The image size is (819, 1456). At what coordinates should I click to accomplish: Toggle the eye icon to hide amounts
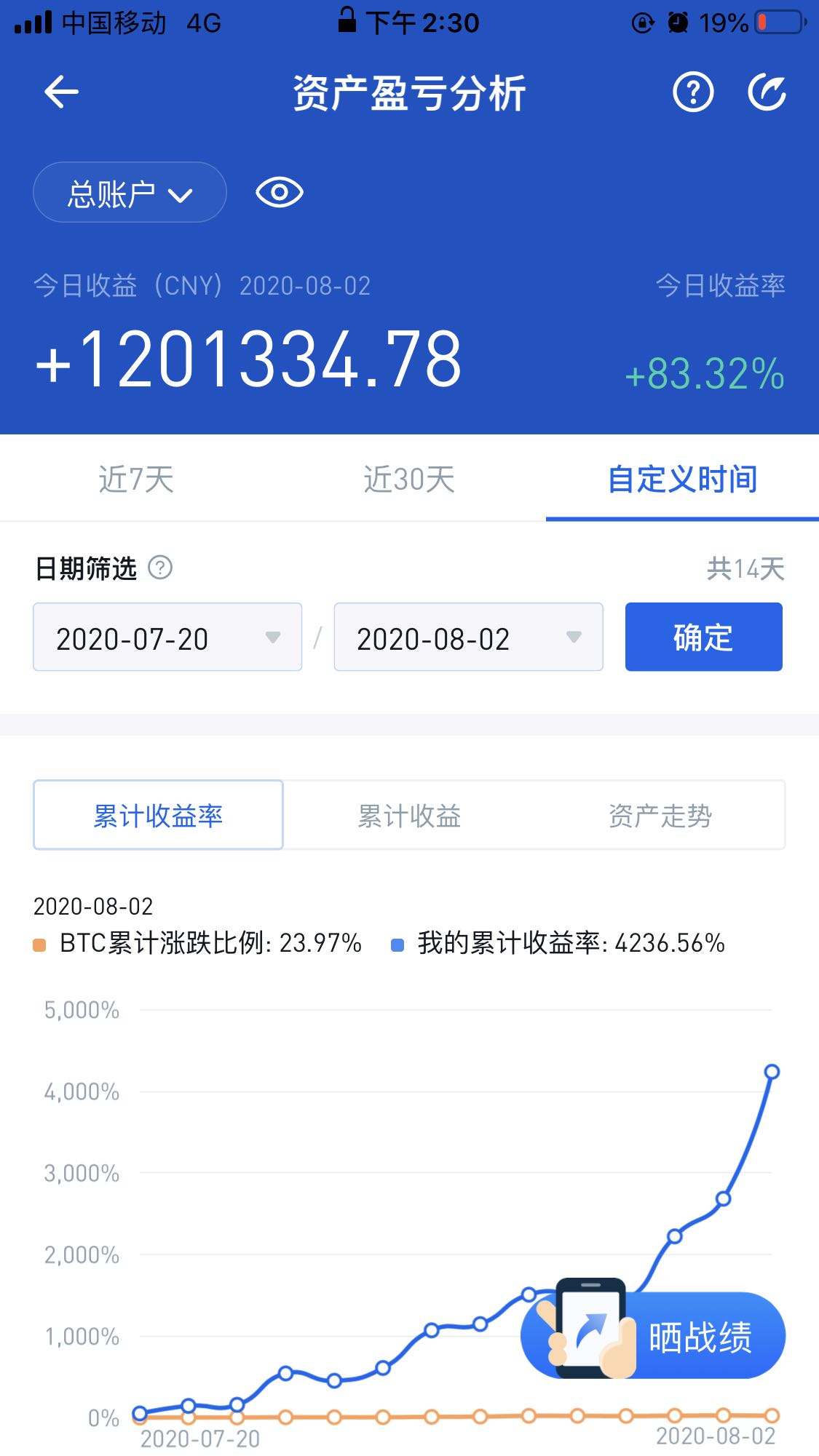[279, 193]
